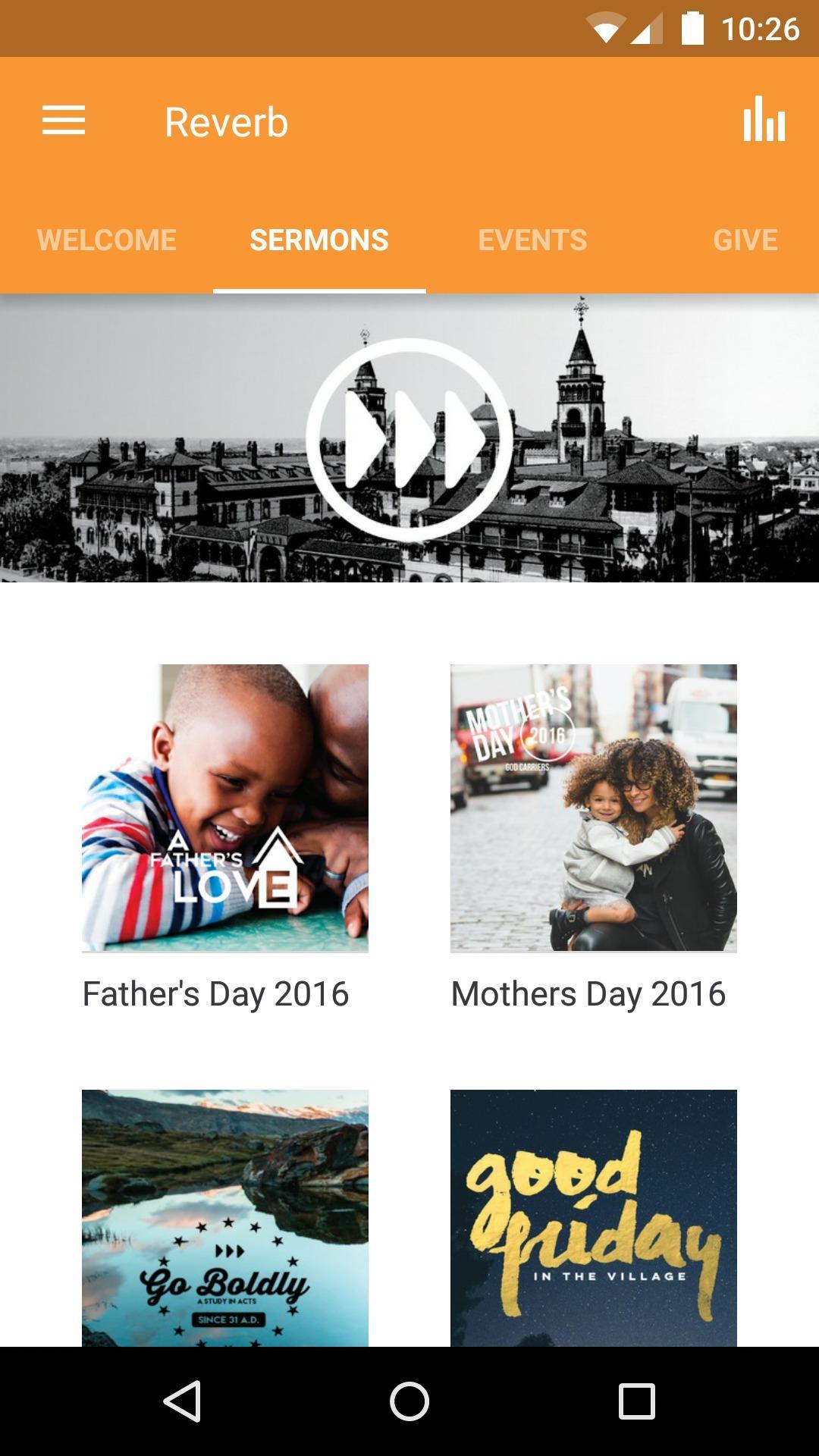Go to the Events tab
Screen dimensions: 819x1456
532,240
